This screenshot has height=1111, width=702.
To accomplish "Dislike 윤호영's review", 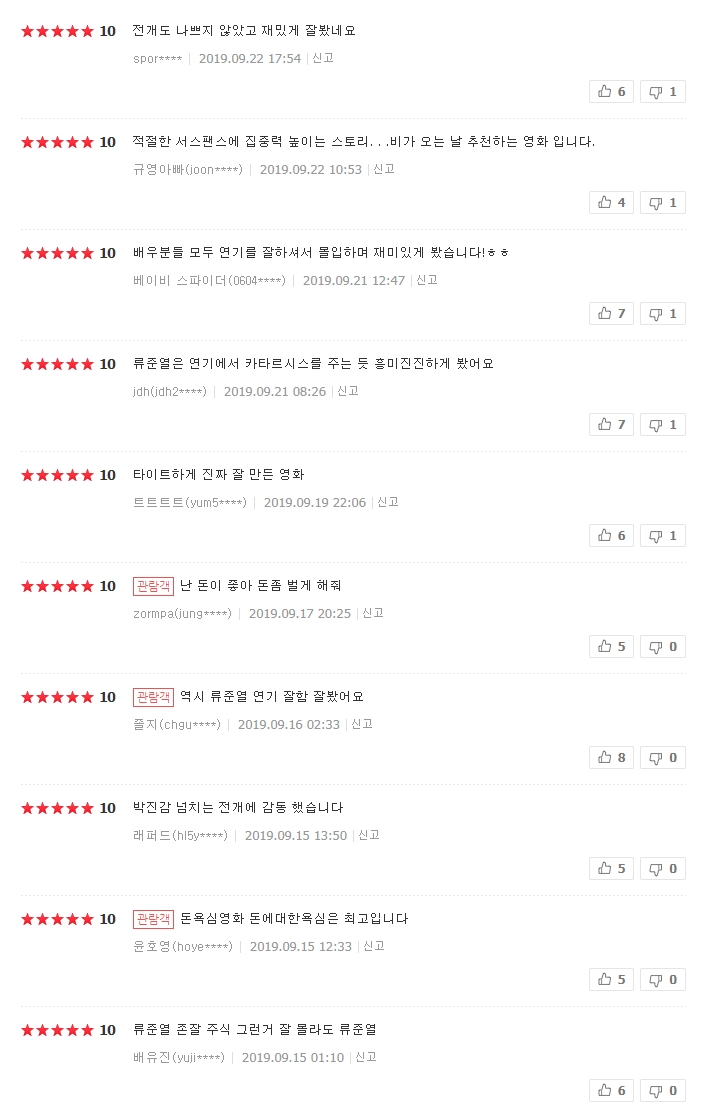I will tap(663, 980).
